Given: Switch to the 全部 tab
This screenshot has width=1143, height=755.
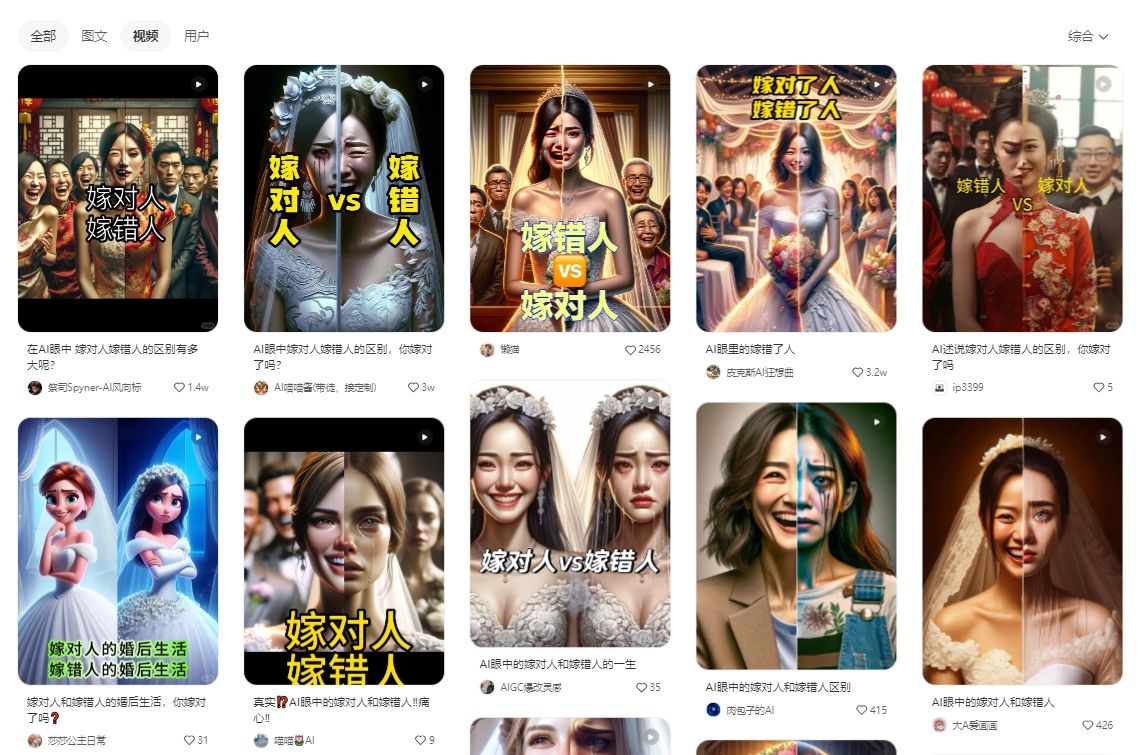Looking at the screenshot, I should (43, 36).
